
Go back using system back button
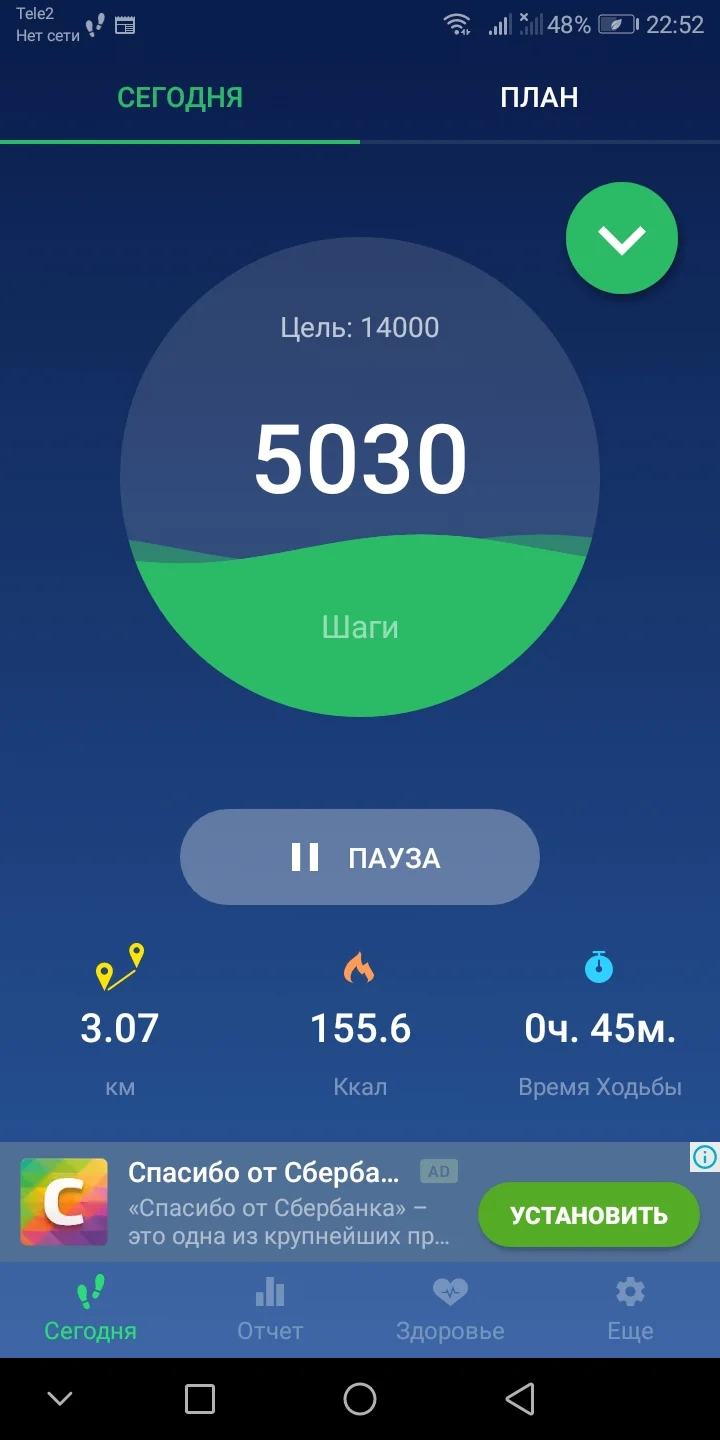519,1399
